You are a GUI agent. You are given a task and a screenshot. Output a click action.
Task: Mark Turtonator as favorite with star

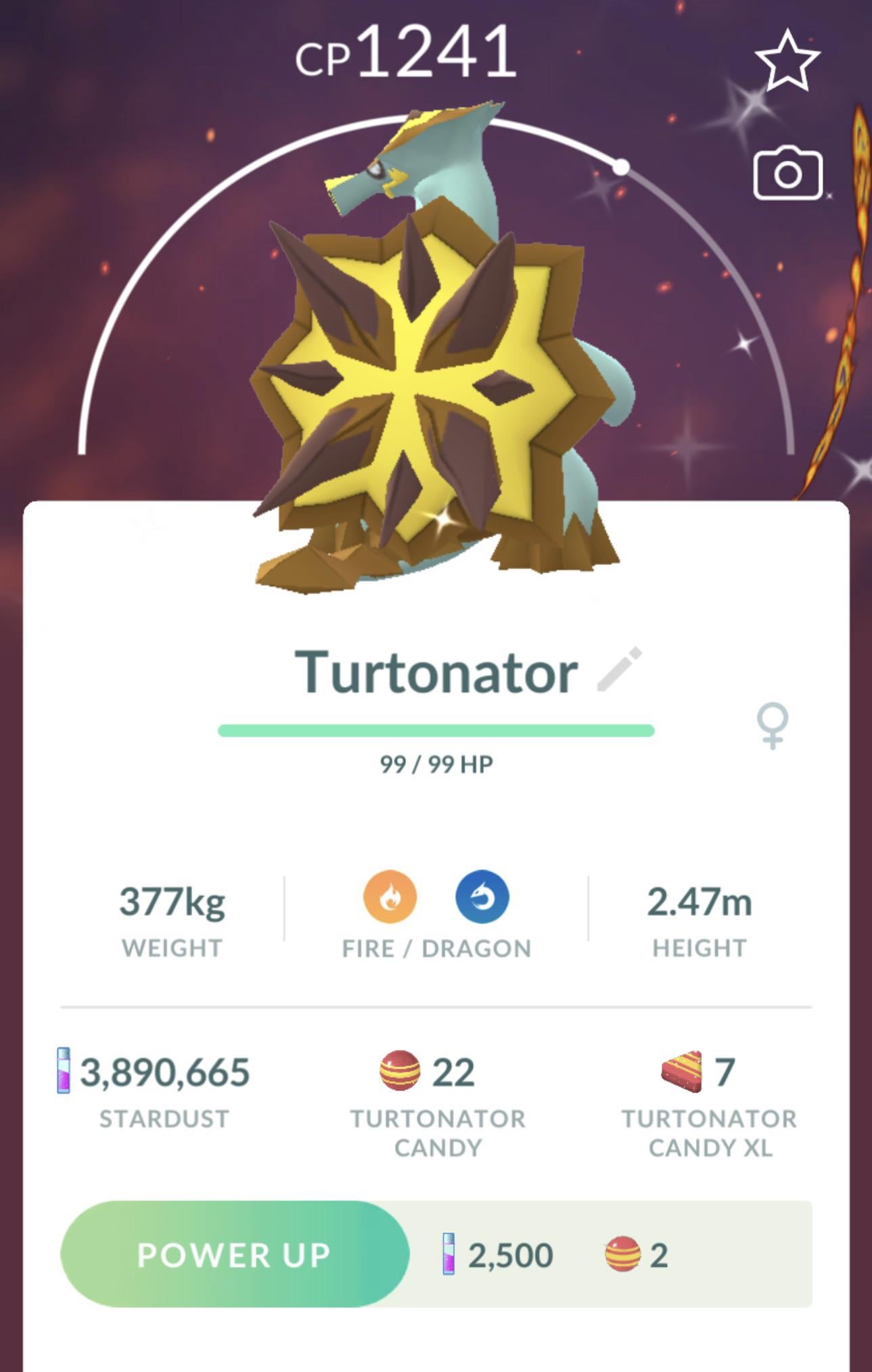click(787, 61)
